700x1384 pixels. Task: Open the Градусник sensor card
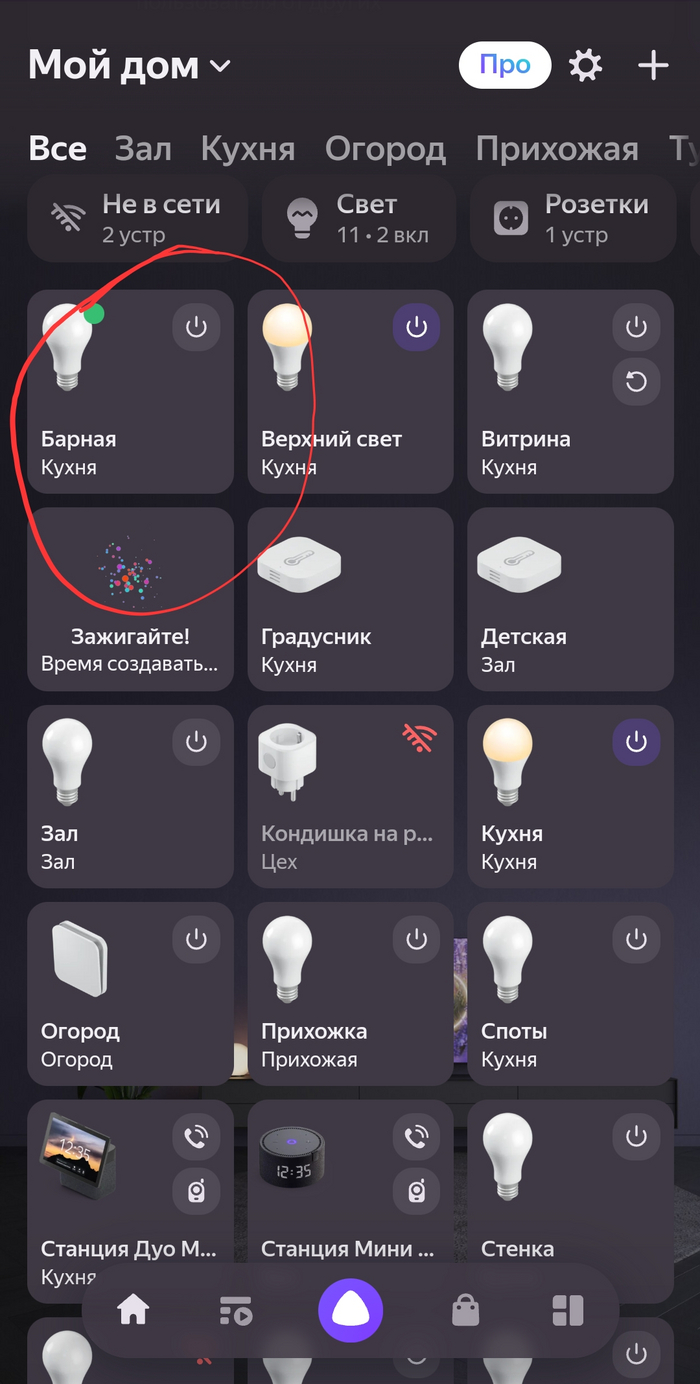pyautogui.click(x=350, y=598)
